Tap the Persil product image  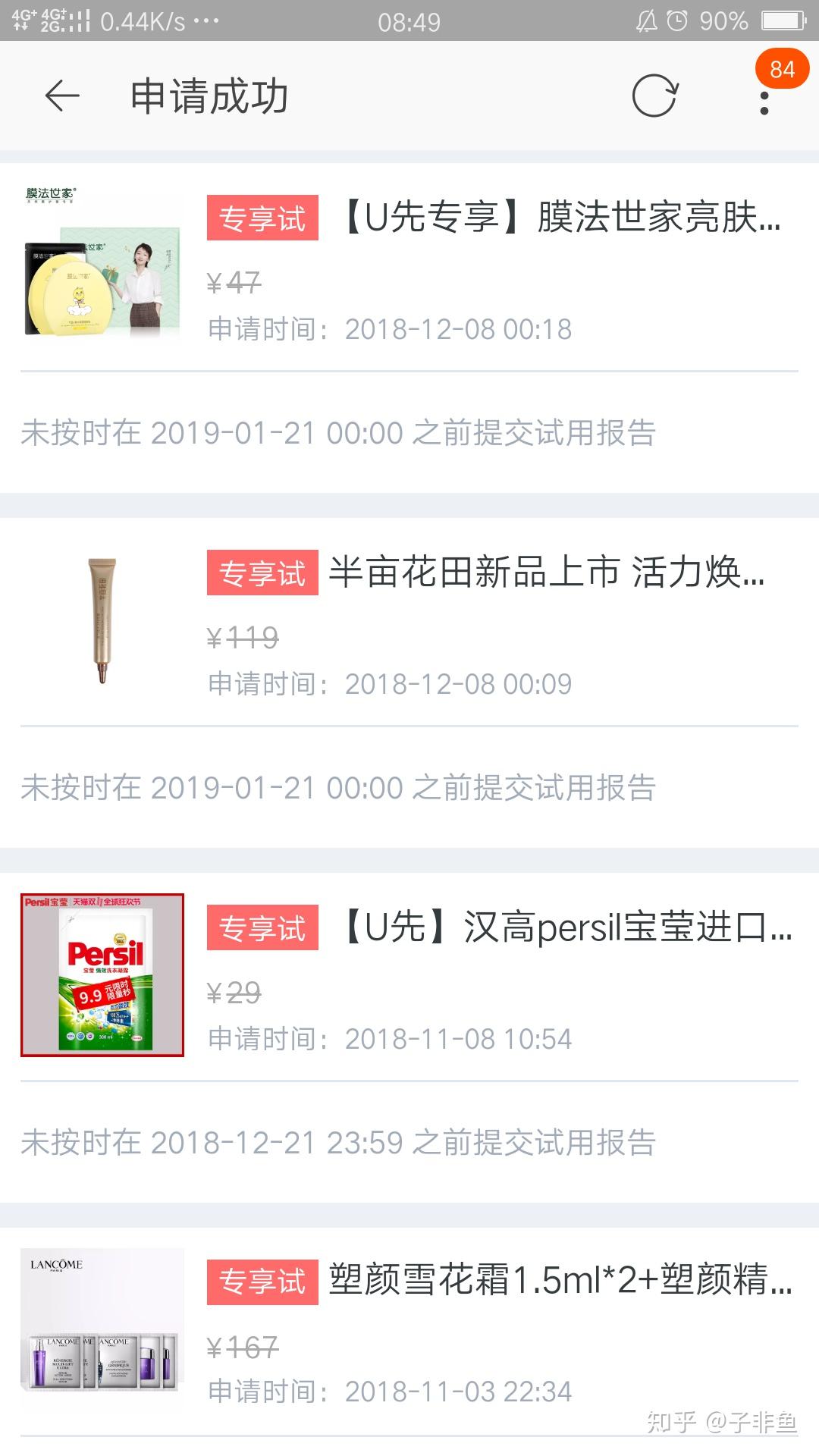pyautogui.click(x=102, y=975)
